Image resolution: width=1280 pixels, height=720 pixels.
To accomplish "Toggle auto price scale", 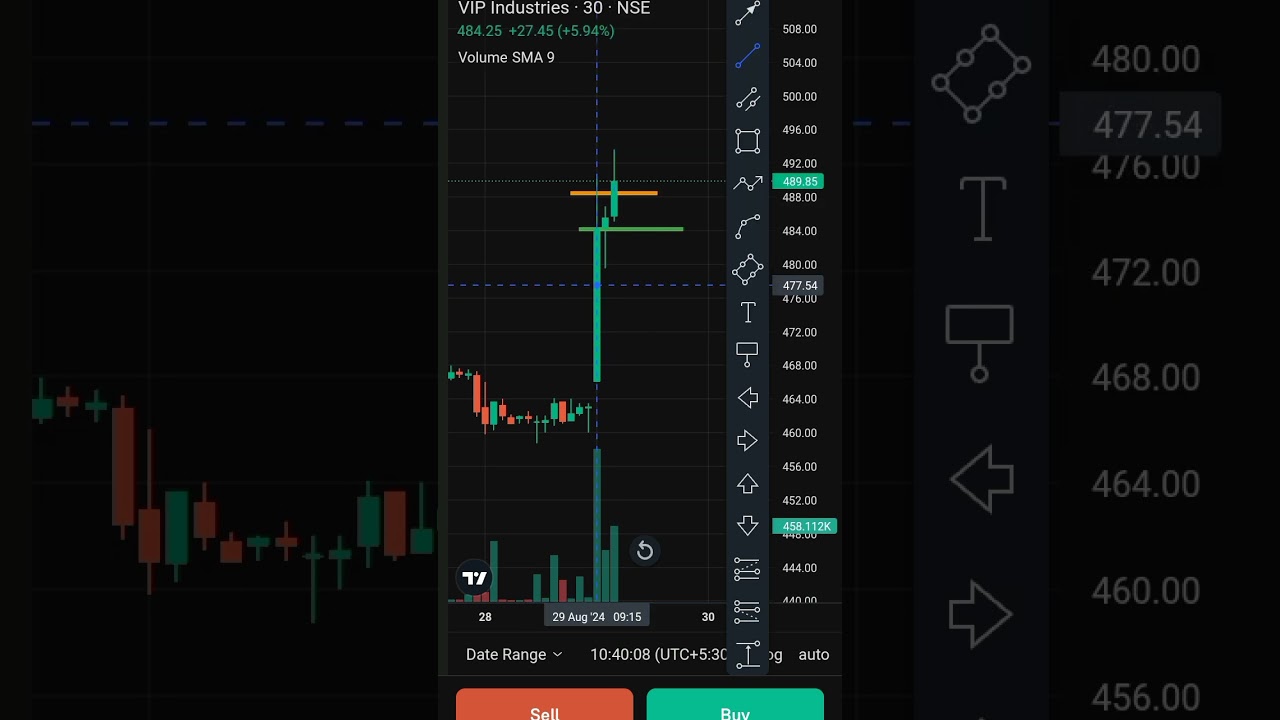I will pos(813,654).
